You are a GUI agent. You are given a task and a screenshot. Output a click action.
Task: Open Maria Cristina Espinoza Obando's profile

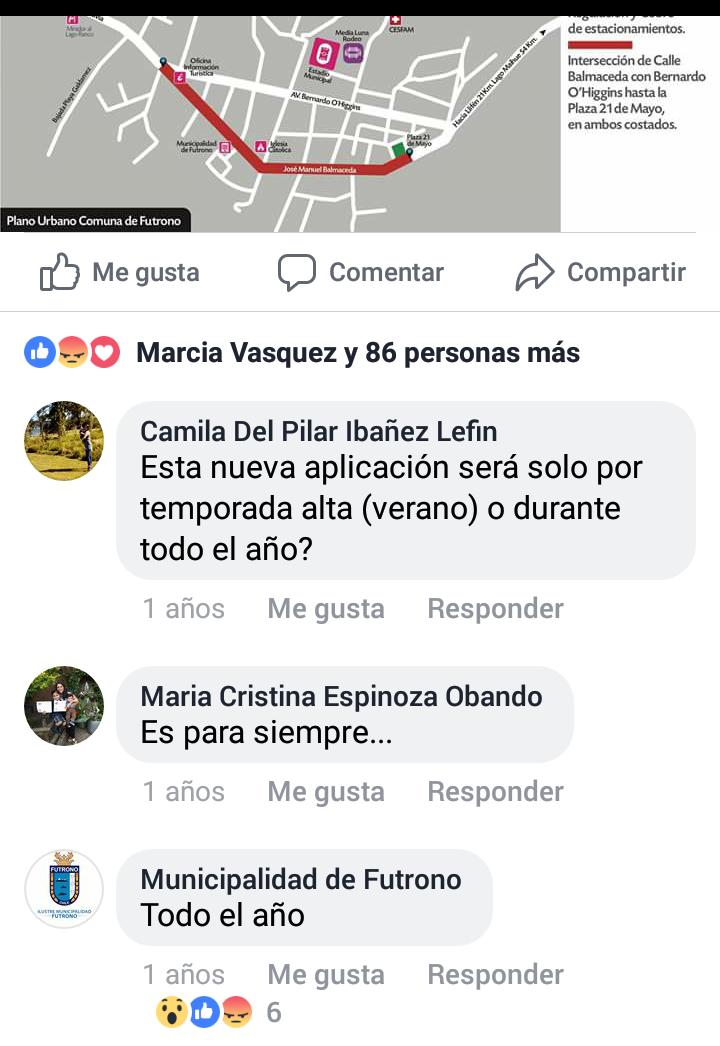coord(341,696)
